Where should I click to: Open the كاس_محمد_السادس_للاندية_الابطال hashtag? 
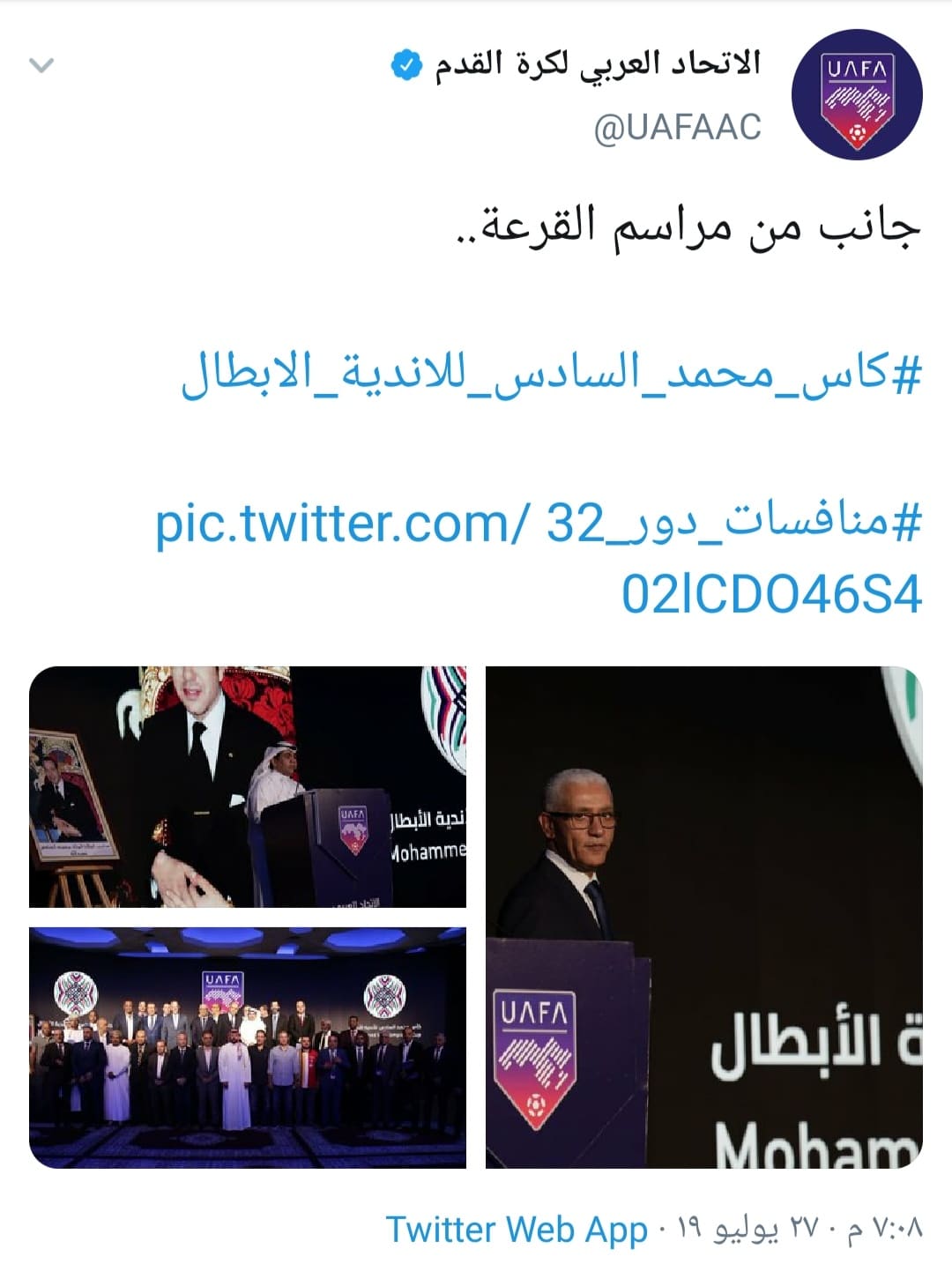551,375
